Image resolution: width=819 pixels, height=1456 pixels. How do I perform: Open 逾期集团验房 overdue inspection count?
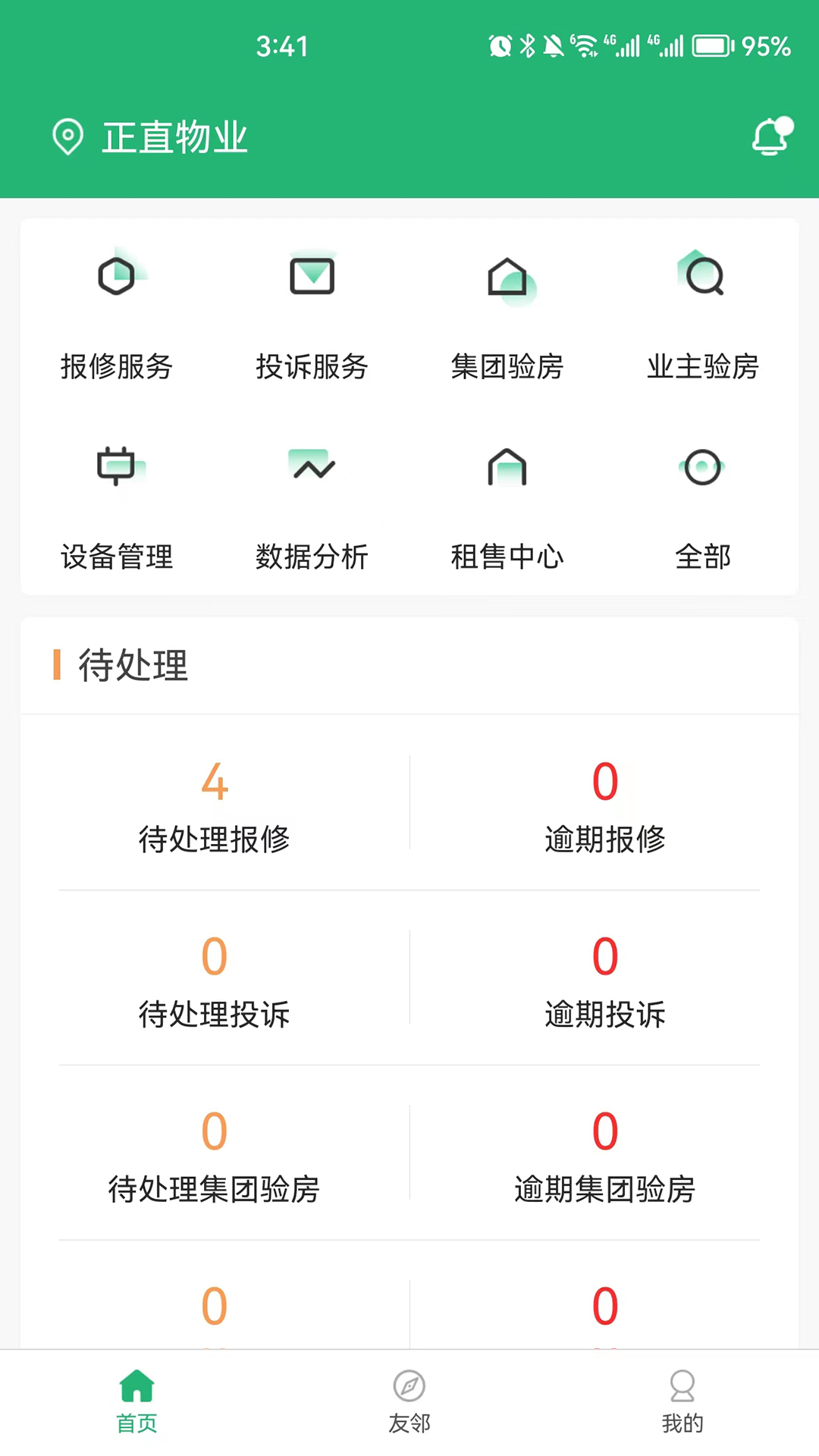[604, 1153]
